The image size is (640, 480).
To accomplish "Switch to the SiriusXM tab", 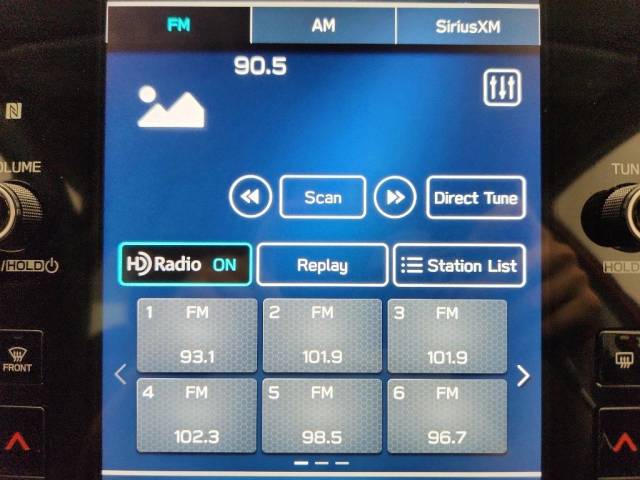I will 466,26.
